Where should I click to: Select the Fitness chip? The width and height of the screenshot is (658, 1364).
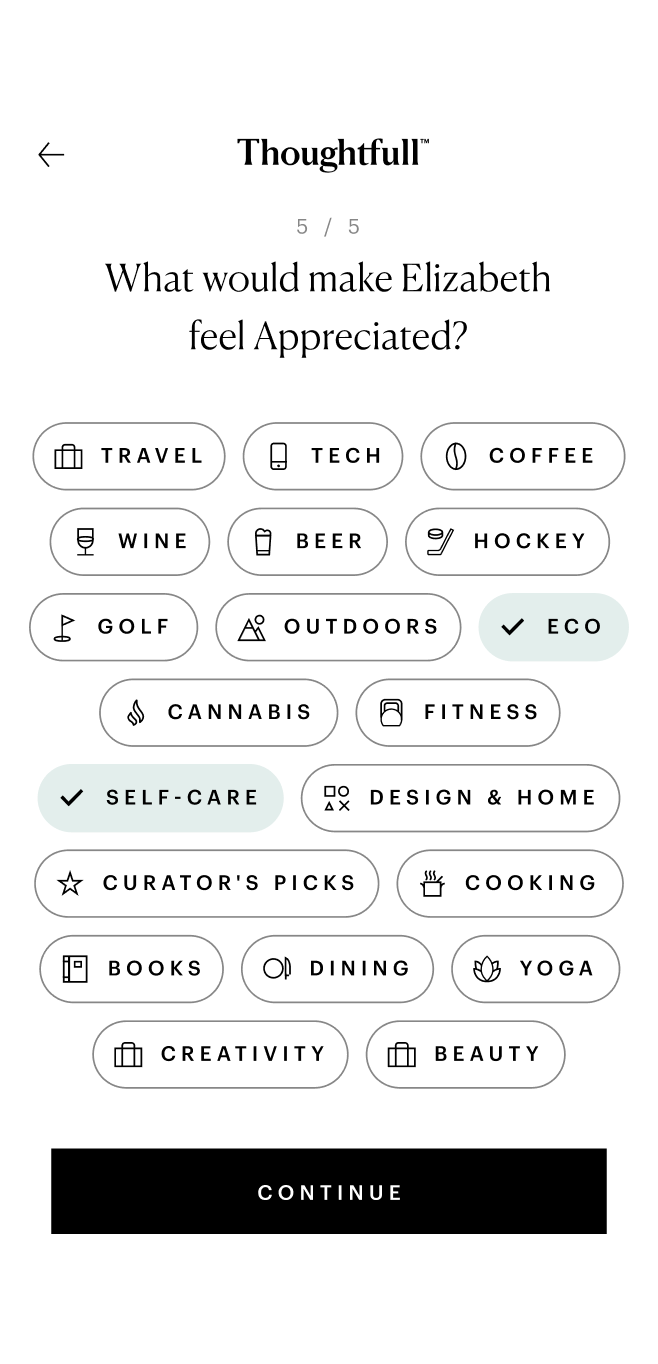[x=458, y=713]
